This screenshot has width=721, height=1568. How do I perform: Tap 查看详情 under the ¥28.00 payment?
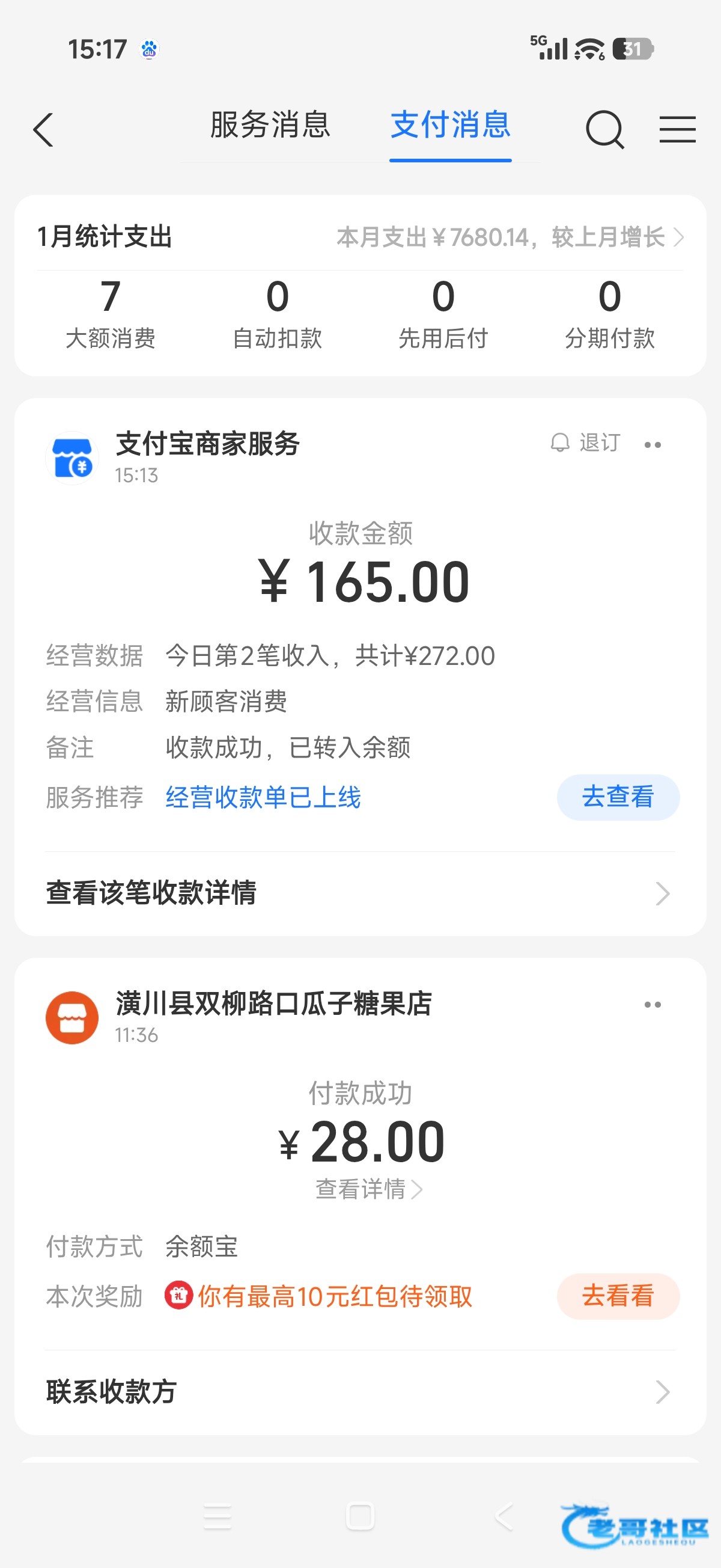tap(368, 1189)
